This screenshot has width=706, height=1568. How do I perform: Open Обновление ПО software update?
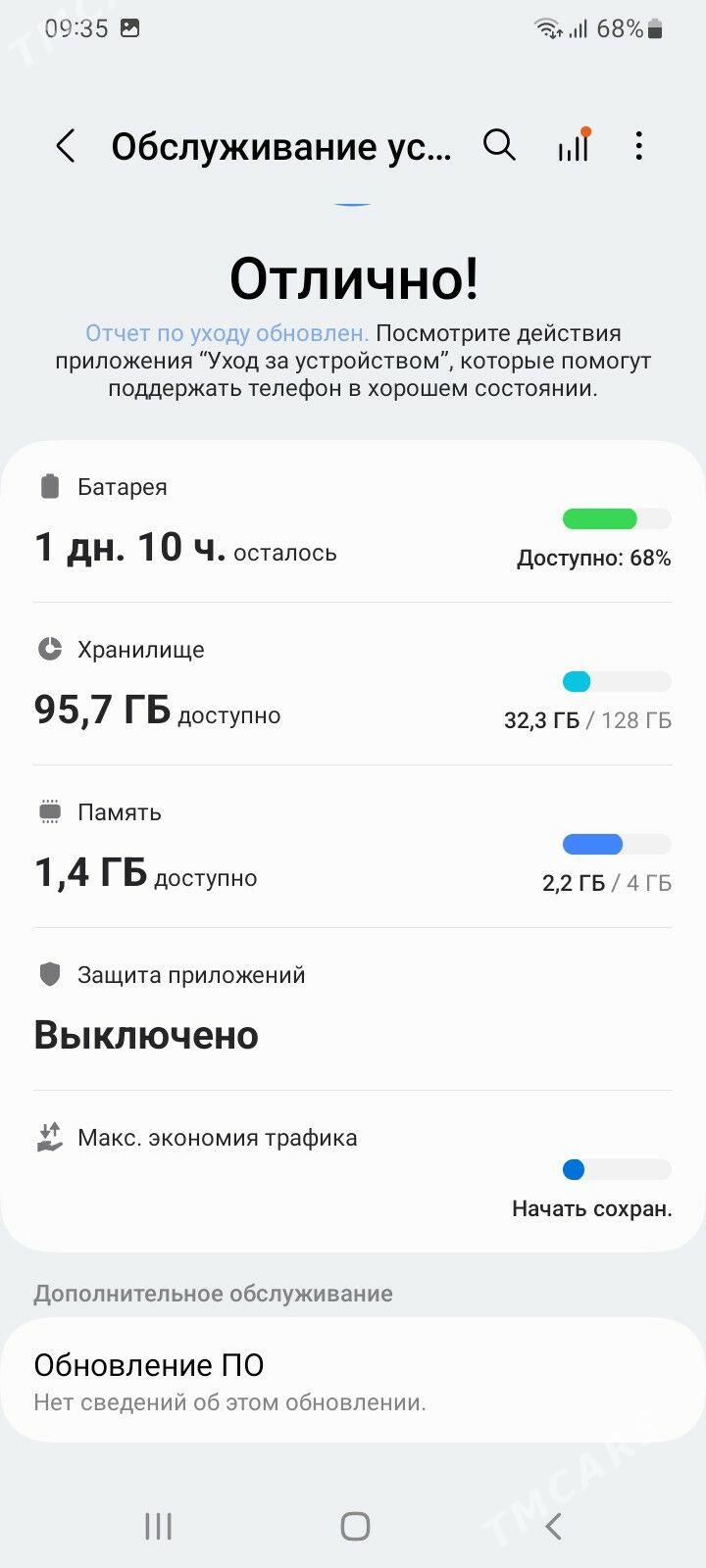click(x=352, y=1380)
